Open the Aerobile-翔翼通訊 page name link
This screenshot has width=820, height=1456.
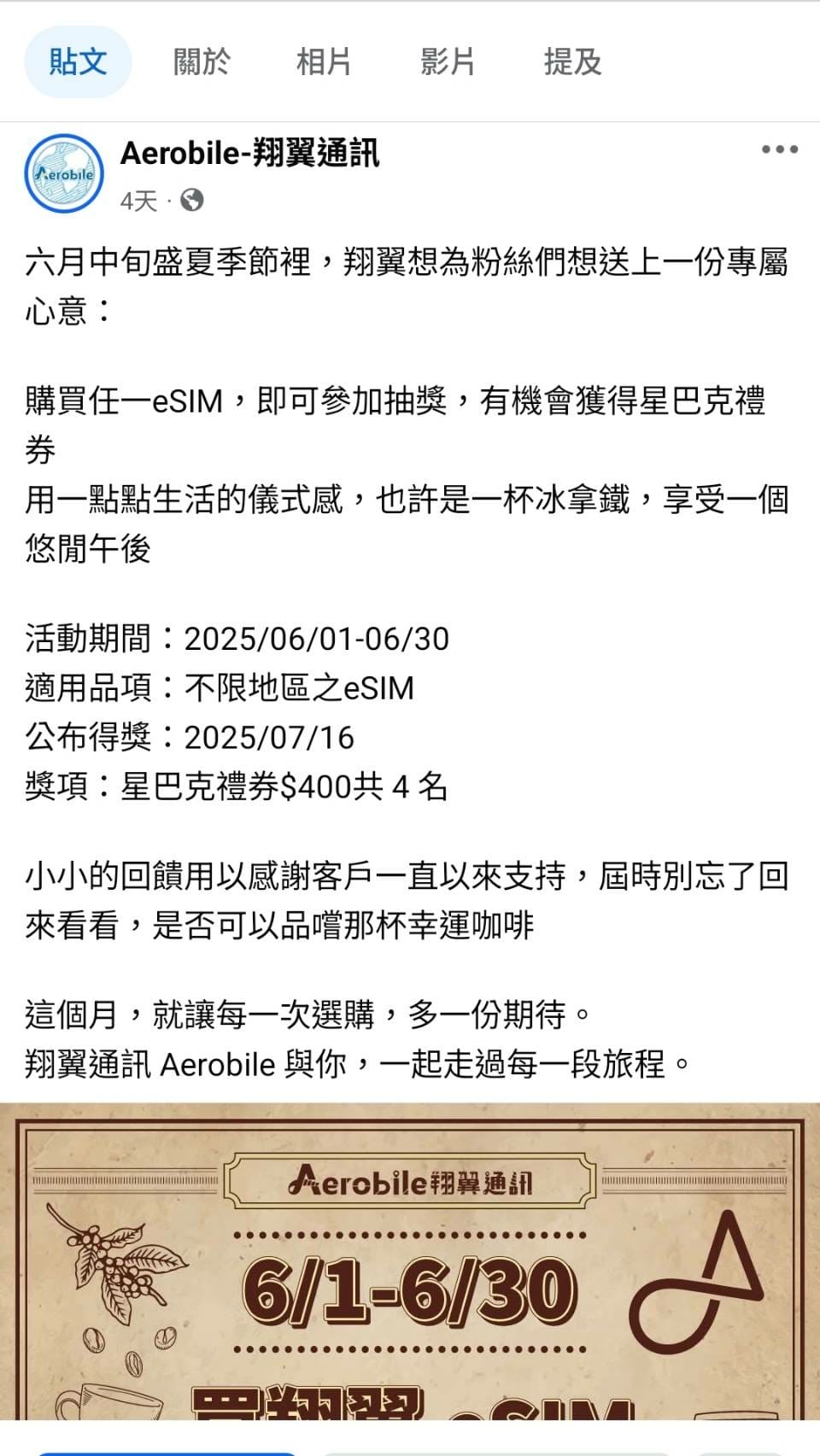253,155
